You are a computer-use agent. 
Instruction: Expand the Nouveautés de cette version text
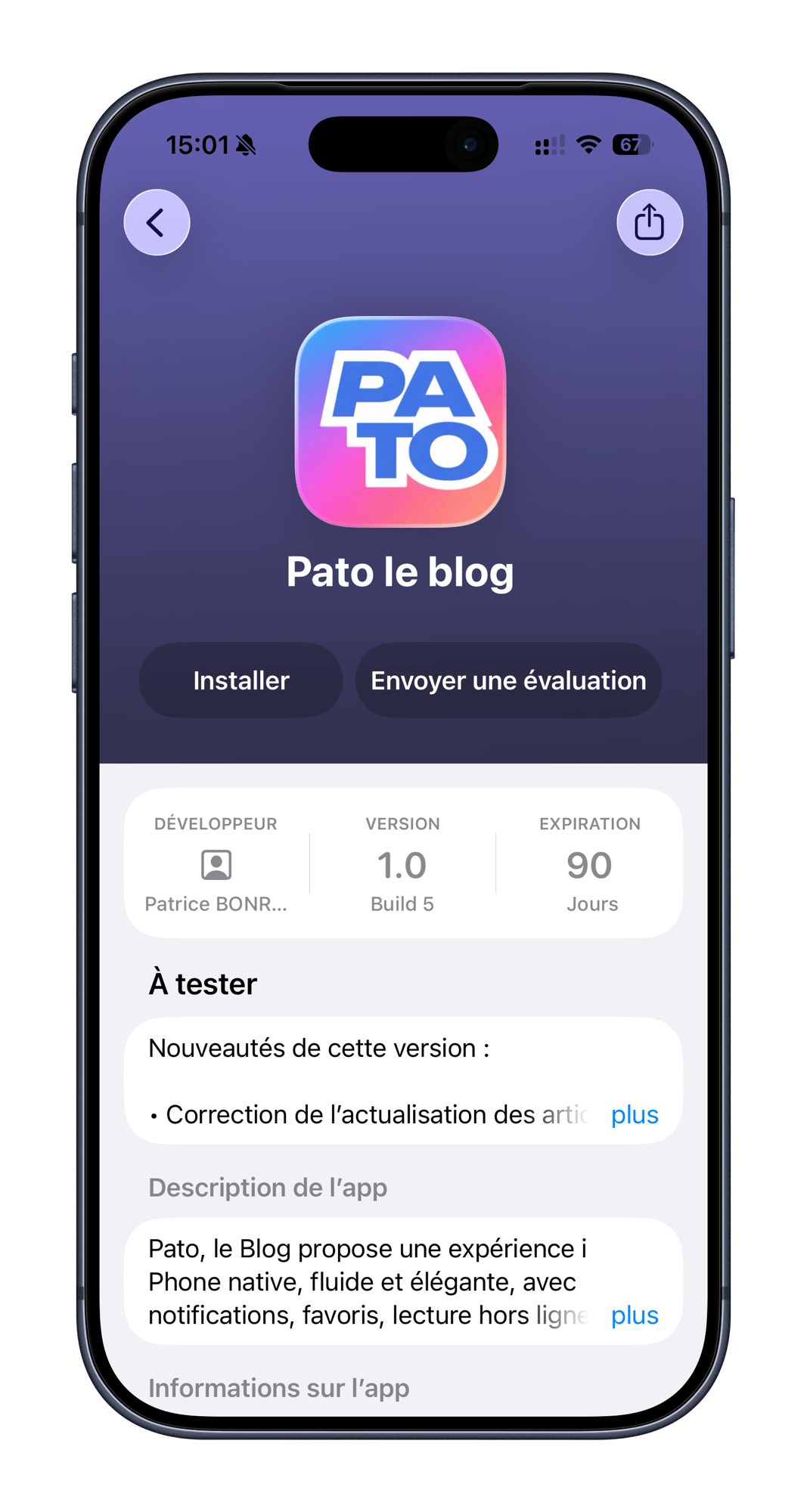tap(634, 1114)
